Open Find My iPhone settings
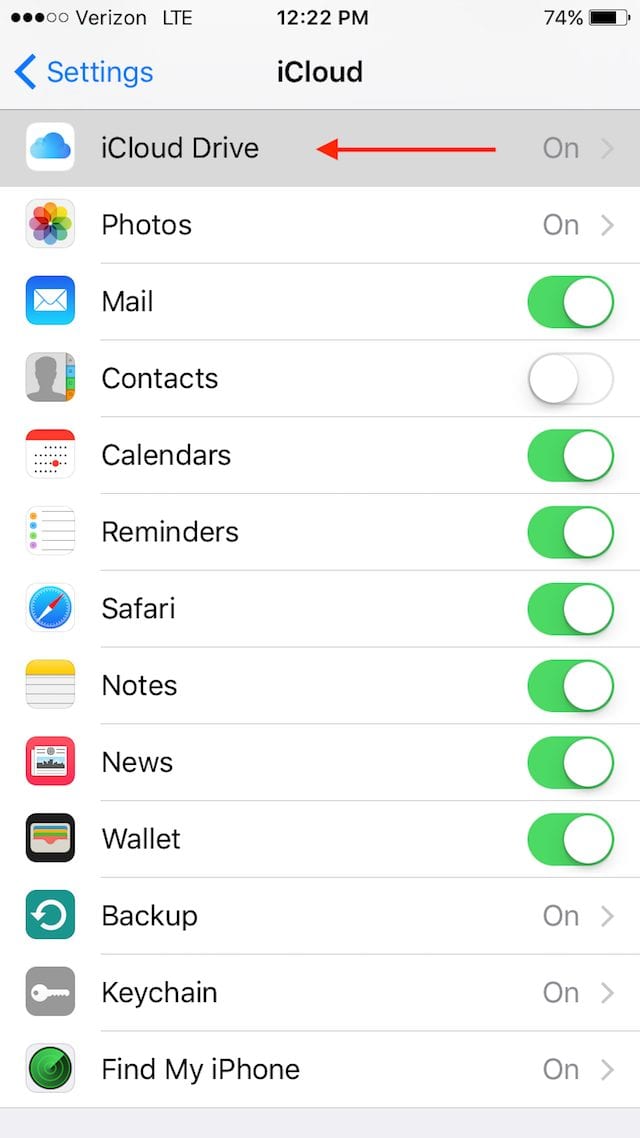 [x=320, y=1070]
